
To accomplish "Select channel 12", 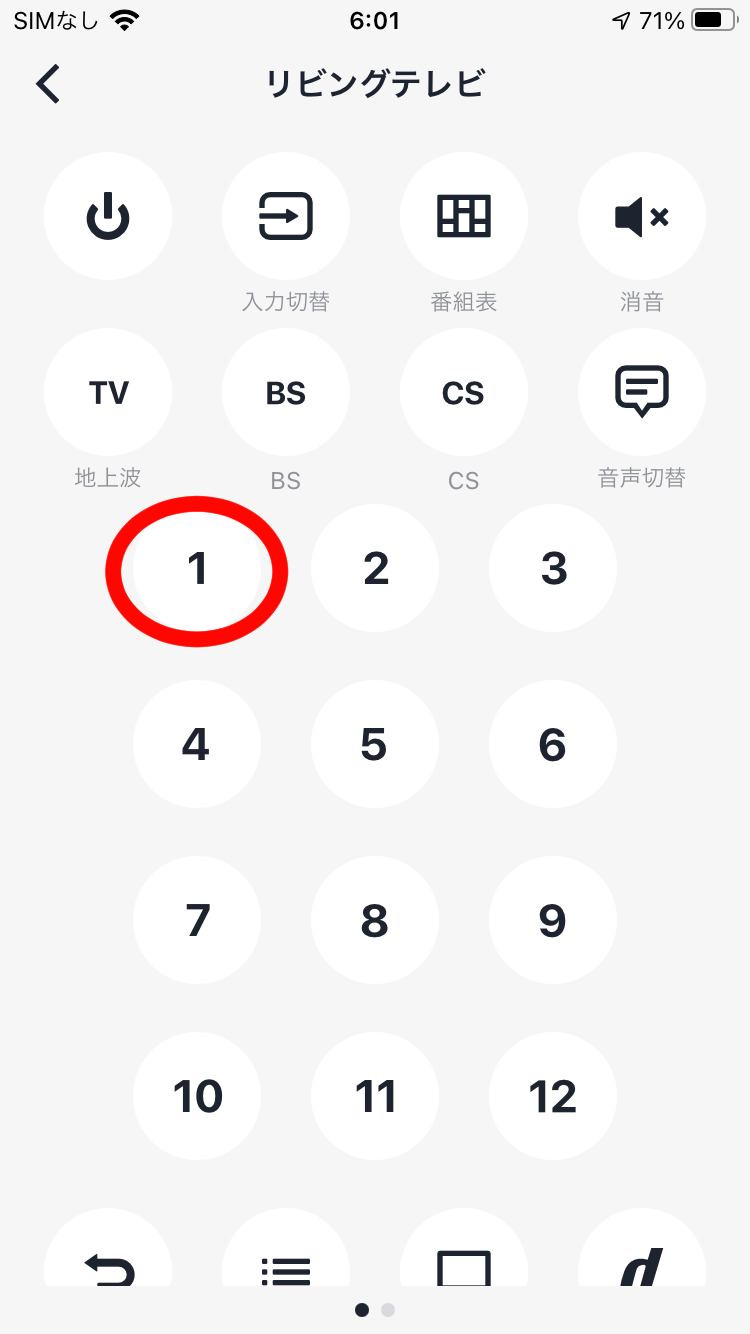I will click(x=553, y=1096).
